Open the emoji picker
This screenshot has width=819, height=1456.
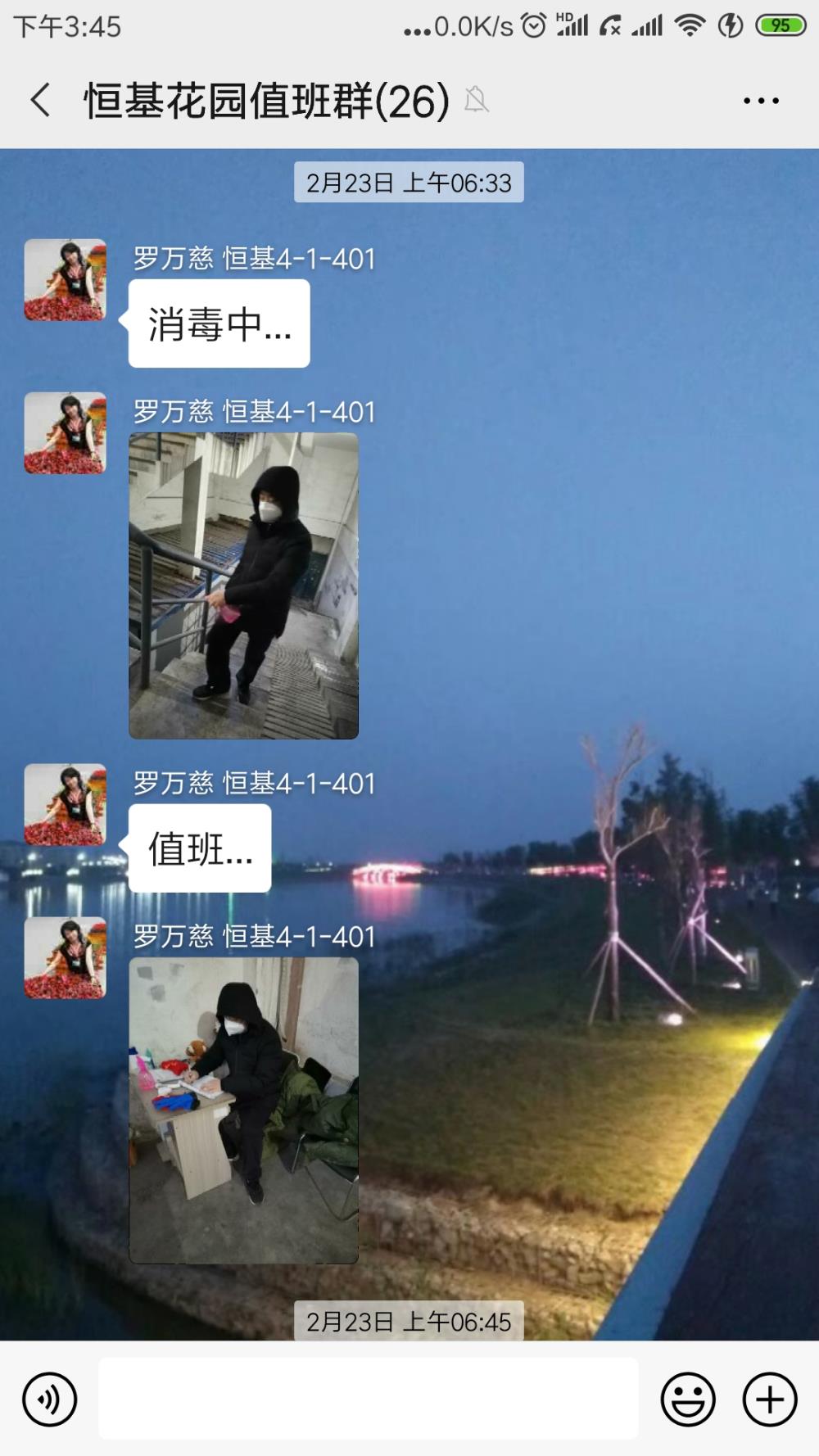point(688,1399)
